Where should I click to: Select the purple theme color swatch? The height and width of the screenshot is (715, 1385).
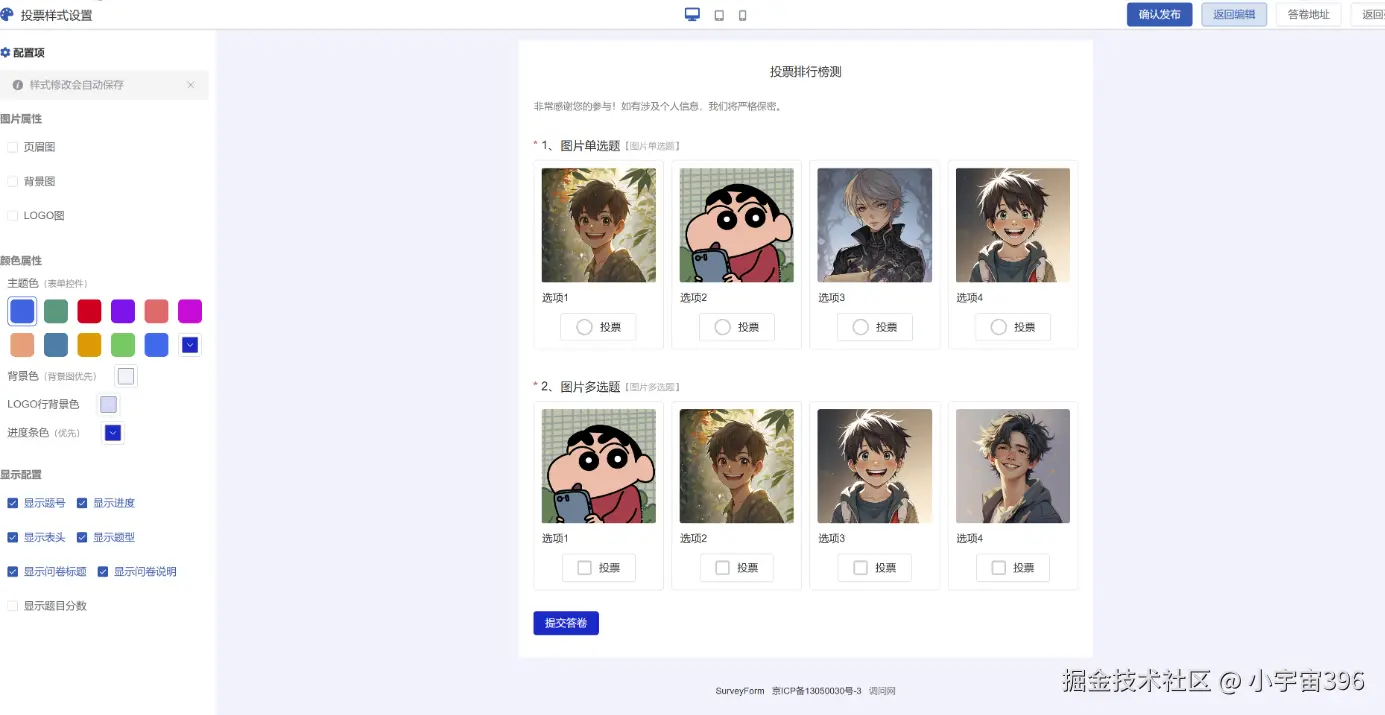pos(123,311)
